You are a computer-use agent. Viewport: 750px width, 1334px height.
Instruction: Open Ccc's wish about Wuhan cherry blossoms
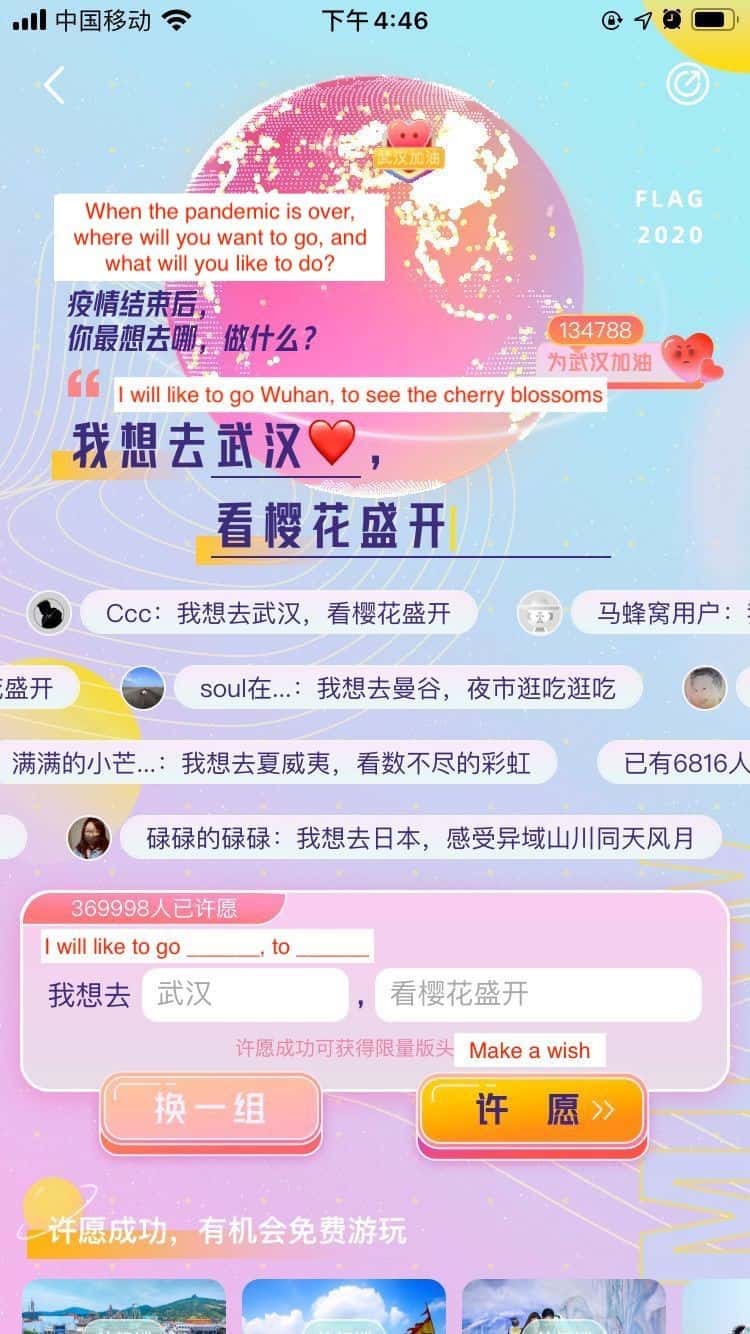[x=278, y=613]
